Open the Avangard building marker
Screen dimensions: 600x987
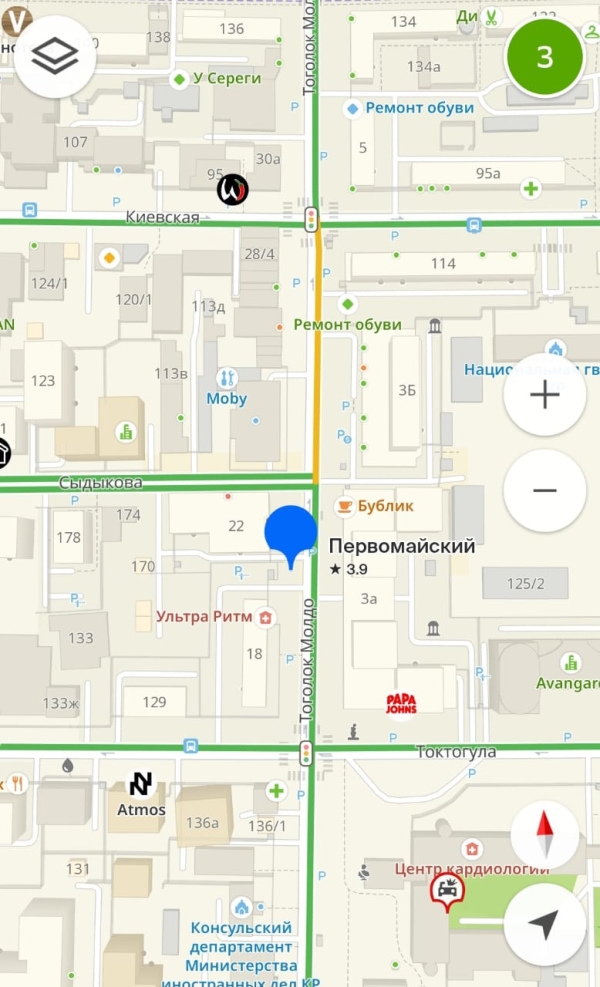571,663
